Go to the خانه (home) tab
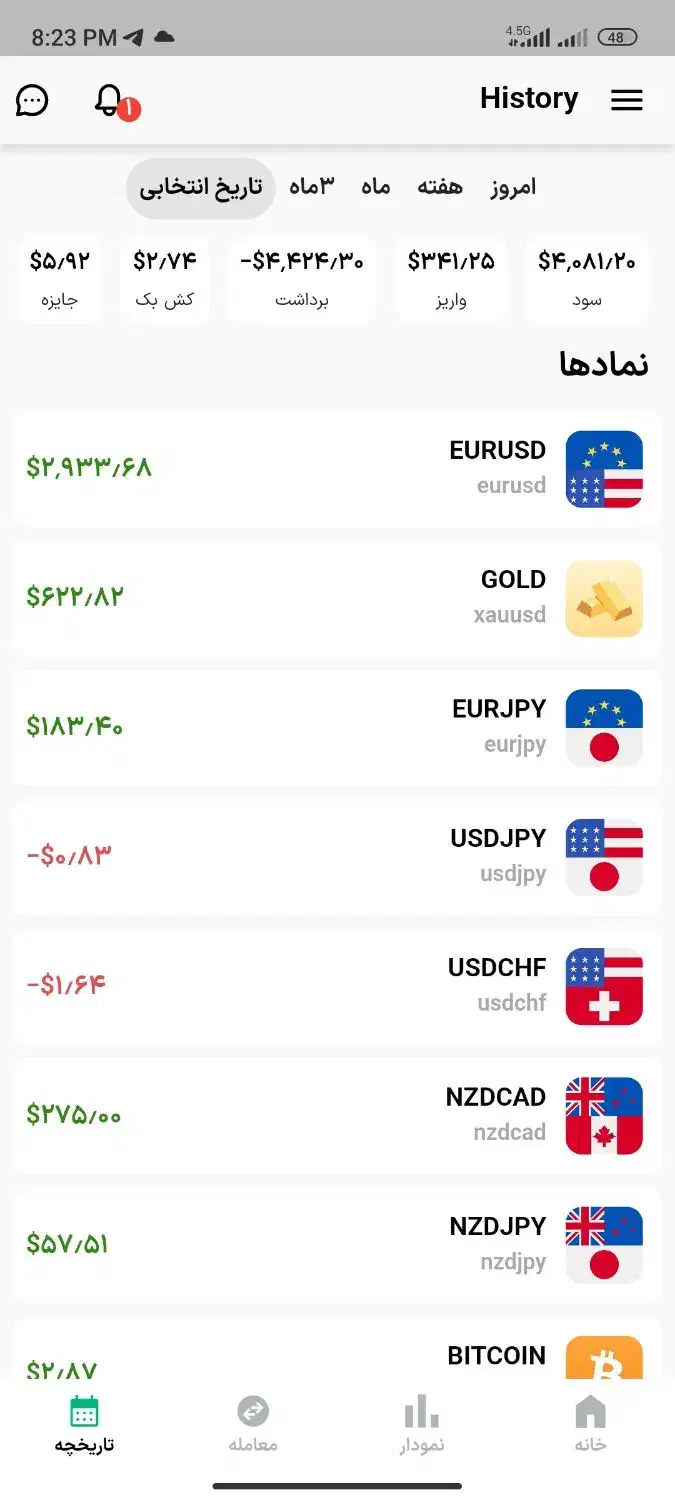This screenshot has height=1500, width=675. tap(590, 1424)
